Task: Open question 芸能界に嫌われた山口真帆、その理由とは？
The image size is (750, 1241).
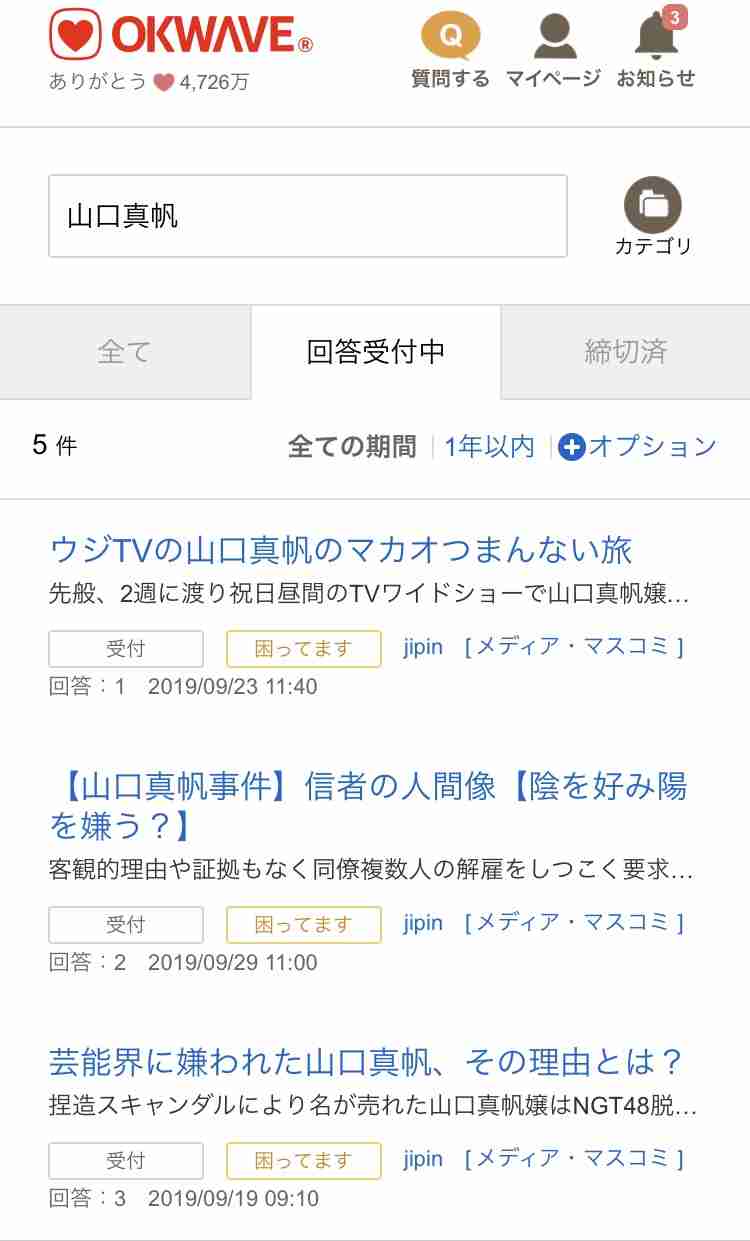Action: pos(366,1061)
